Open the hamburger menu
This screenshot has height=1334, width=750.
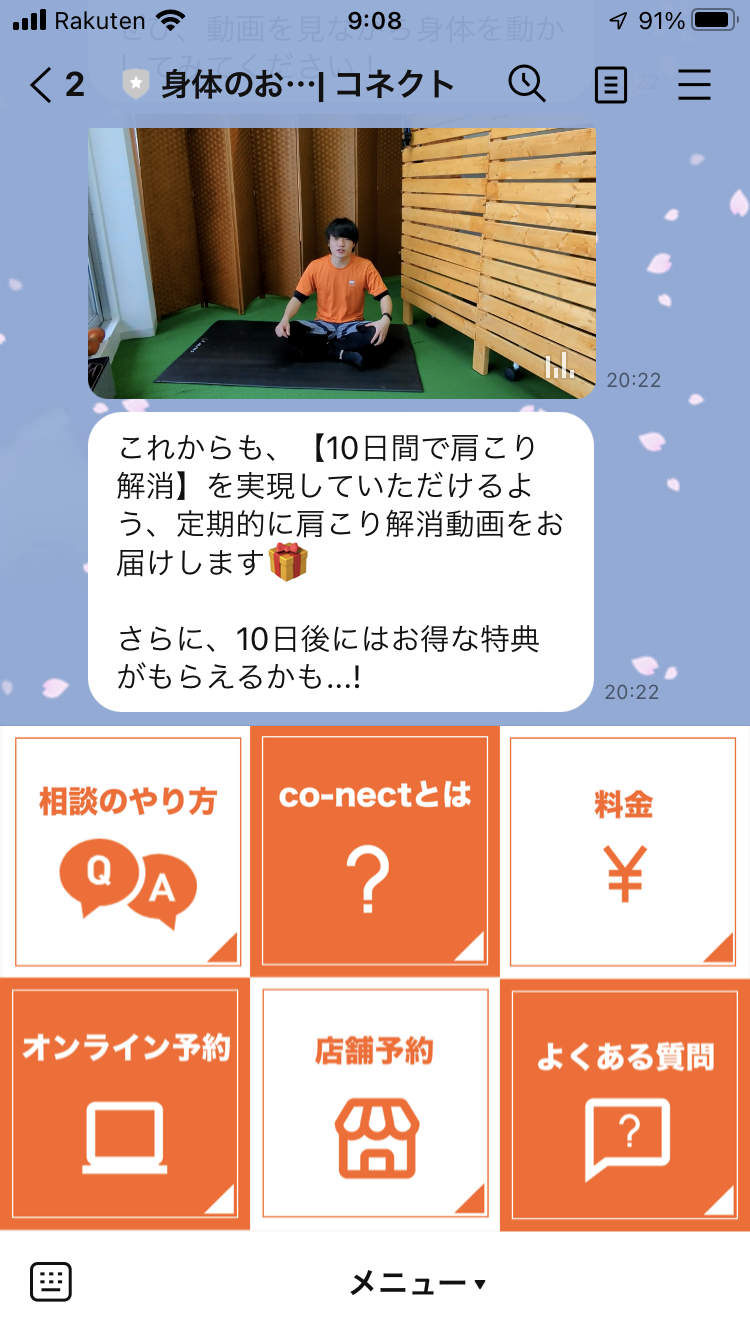[x=694, y=85]
